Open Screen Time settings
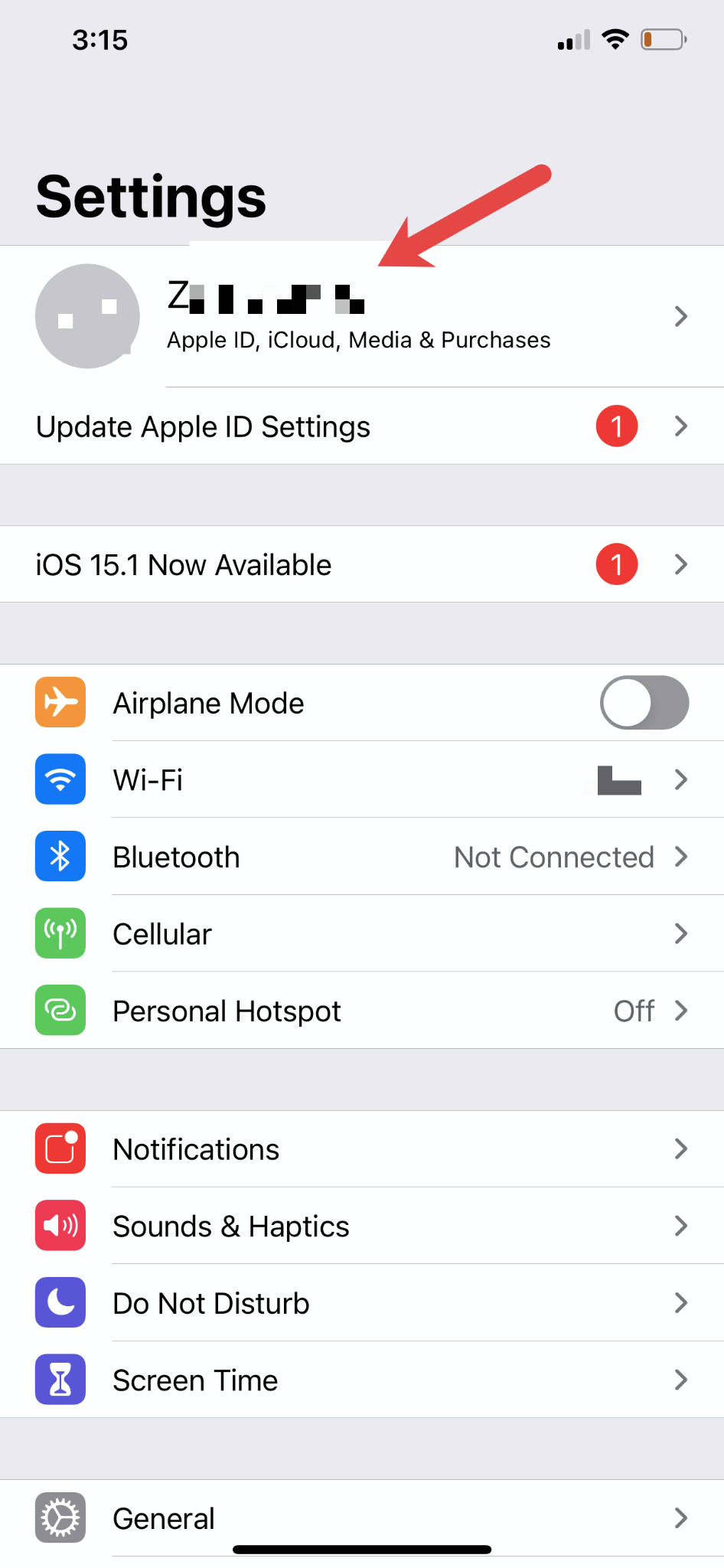This screenshot has height=1568, width=724. 362,1380
